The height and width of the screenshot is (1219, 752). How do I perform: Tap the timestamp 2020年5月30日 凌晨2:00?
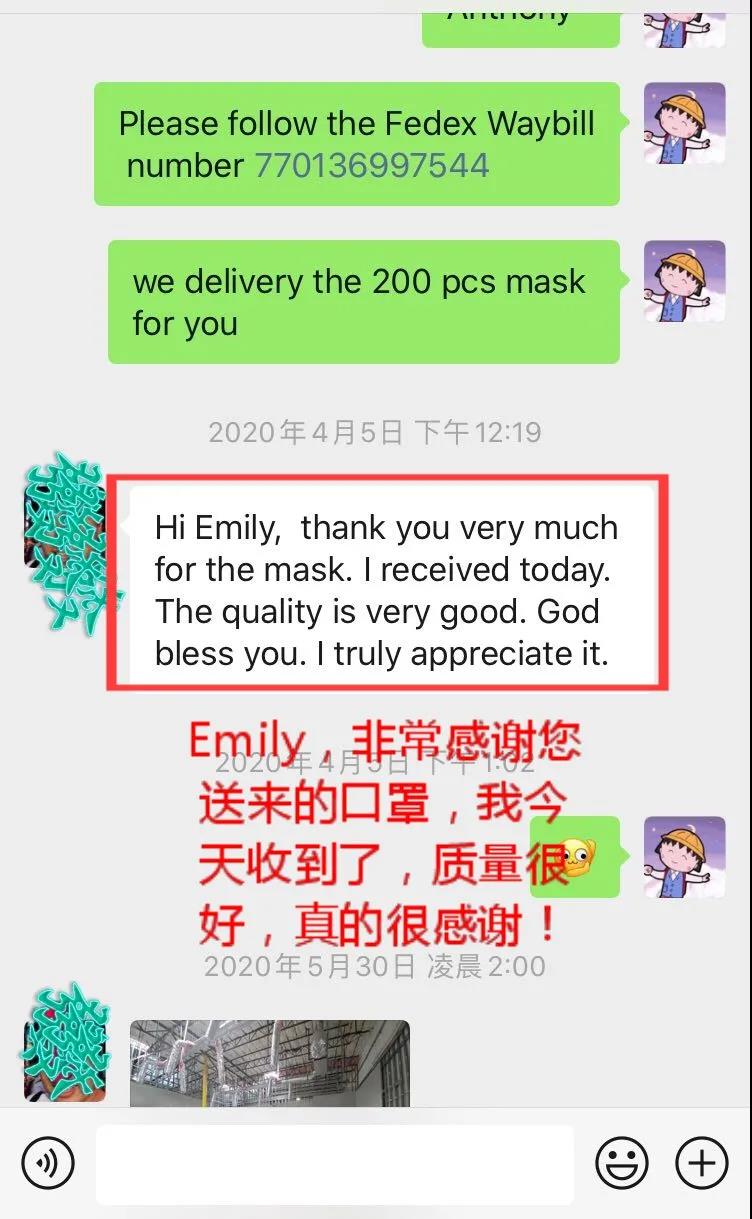coord(375,966)
